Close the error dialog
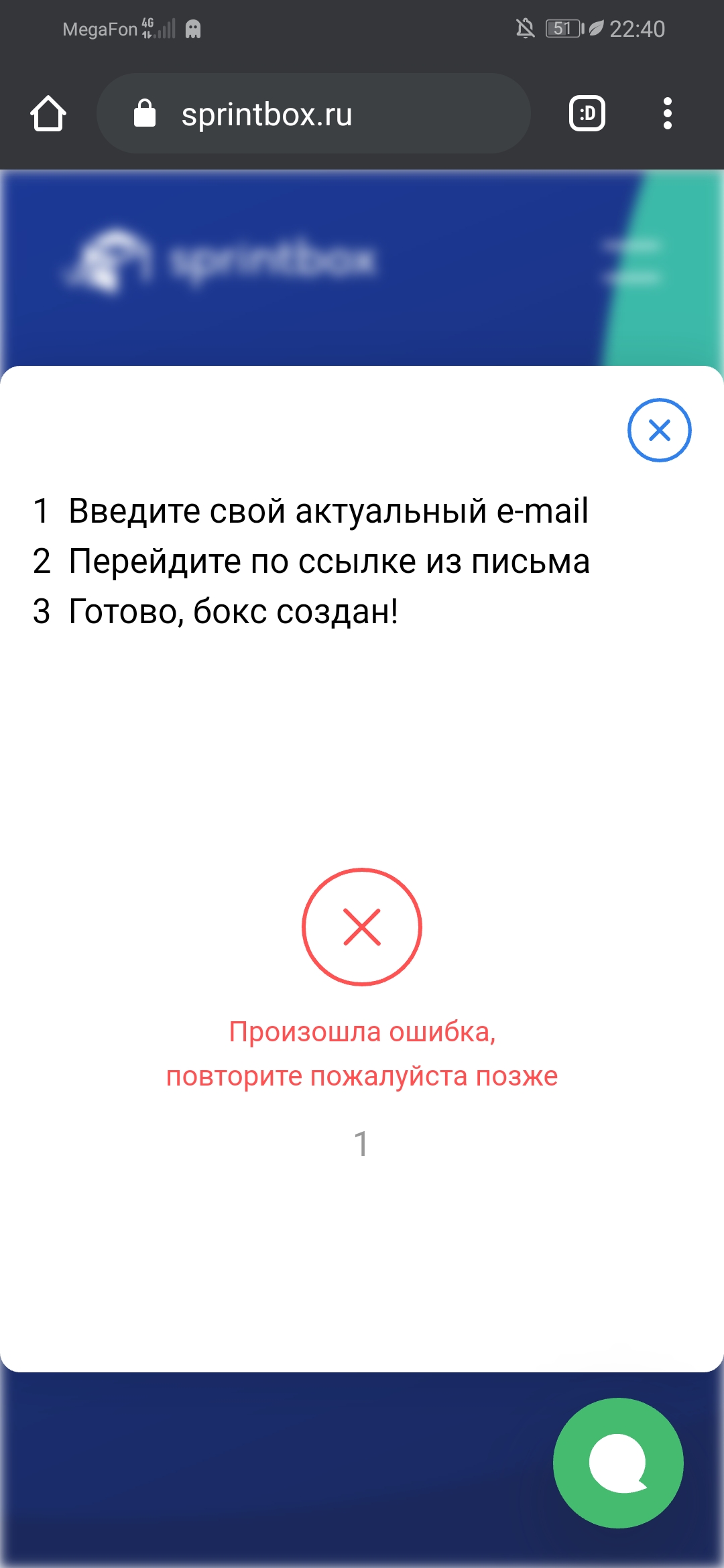The width and height of the screenshot is (724, 1568). point(659,430)
